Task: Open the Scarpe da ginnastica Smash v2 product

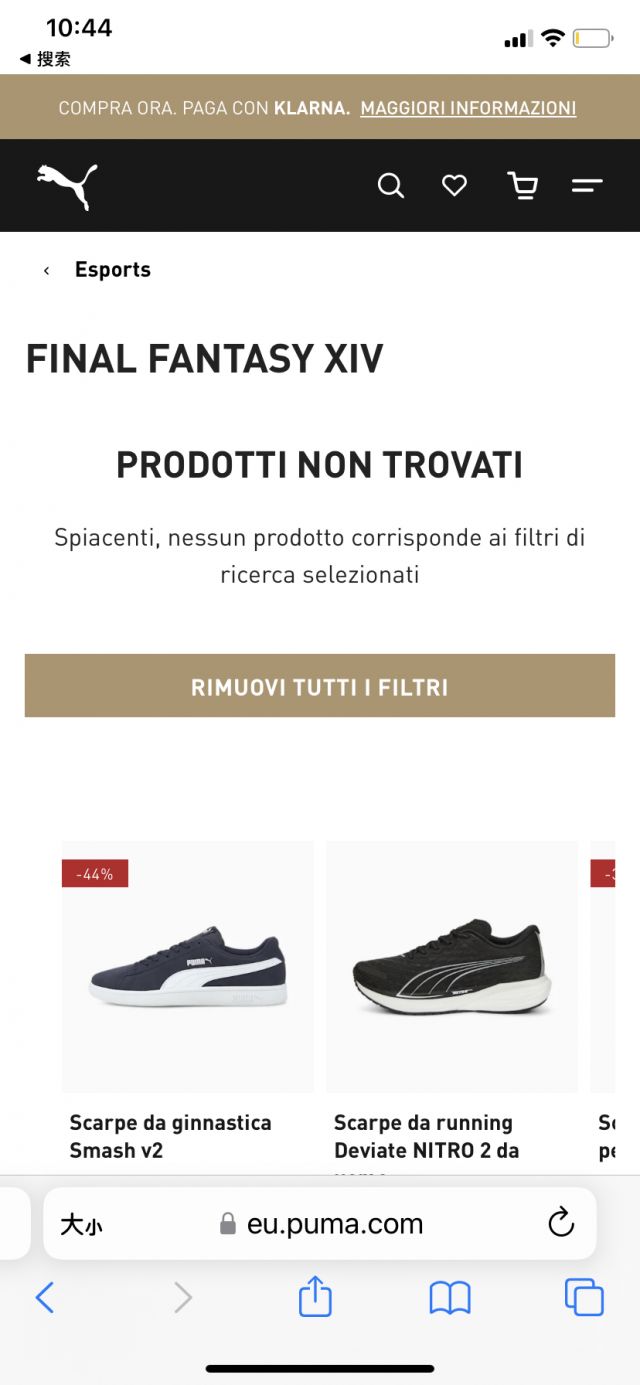Action: coord(188,967)
